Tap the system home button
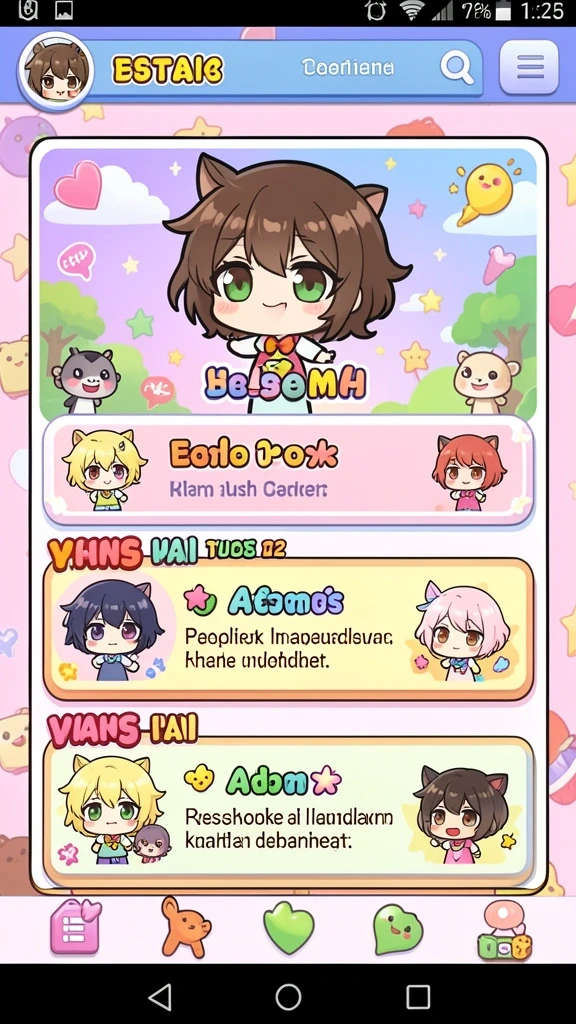 pyautogui.click(x=288, y=997)
